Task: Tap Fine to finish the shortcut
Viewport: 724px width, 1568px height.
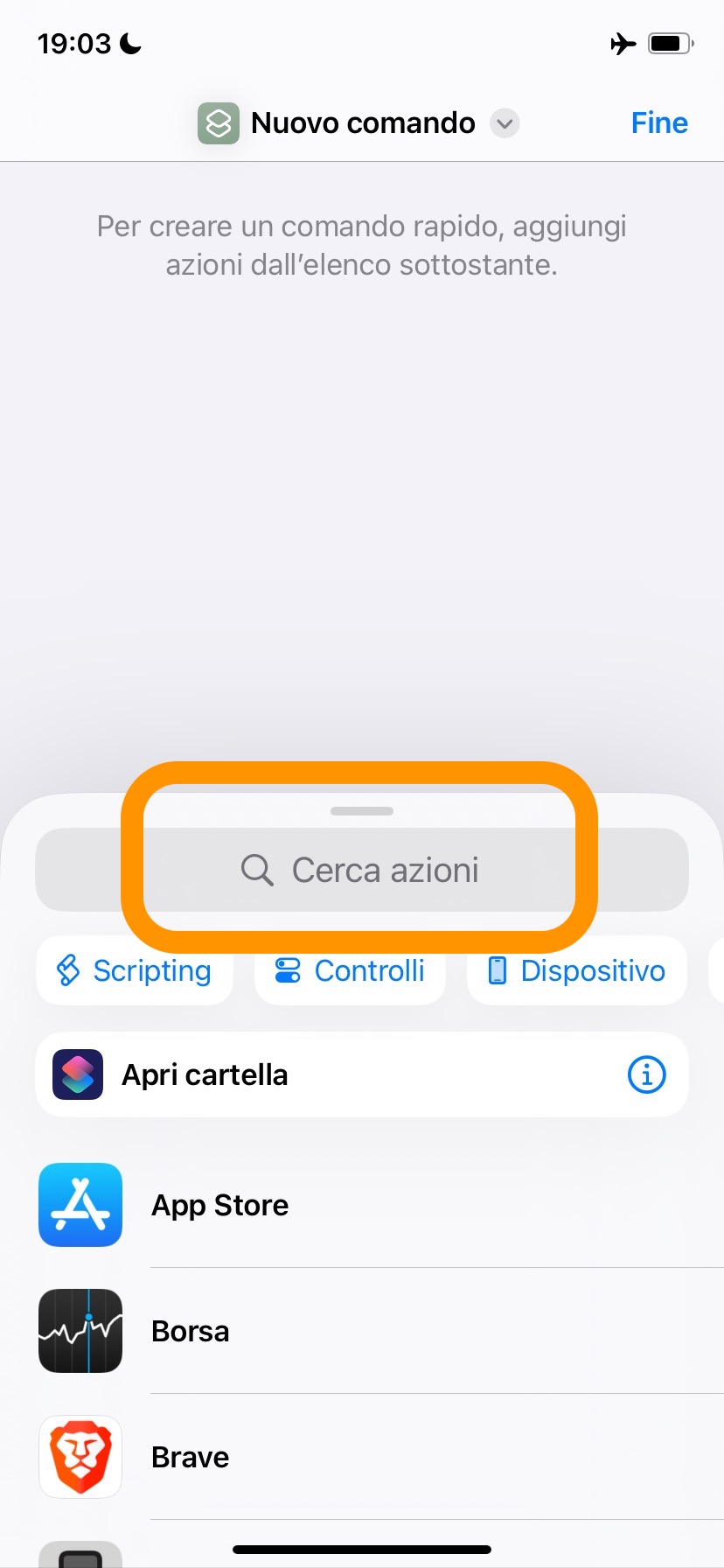Action: (x=659, y=123)
